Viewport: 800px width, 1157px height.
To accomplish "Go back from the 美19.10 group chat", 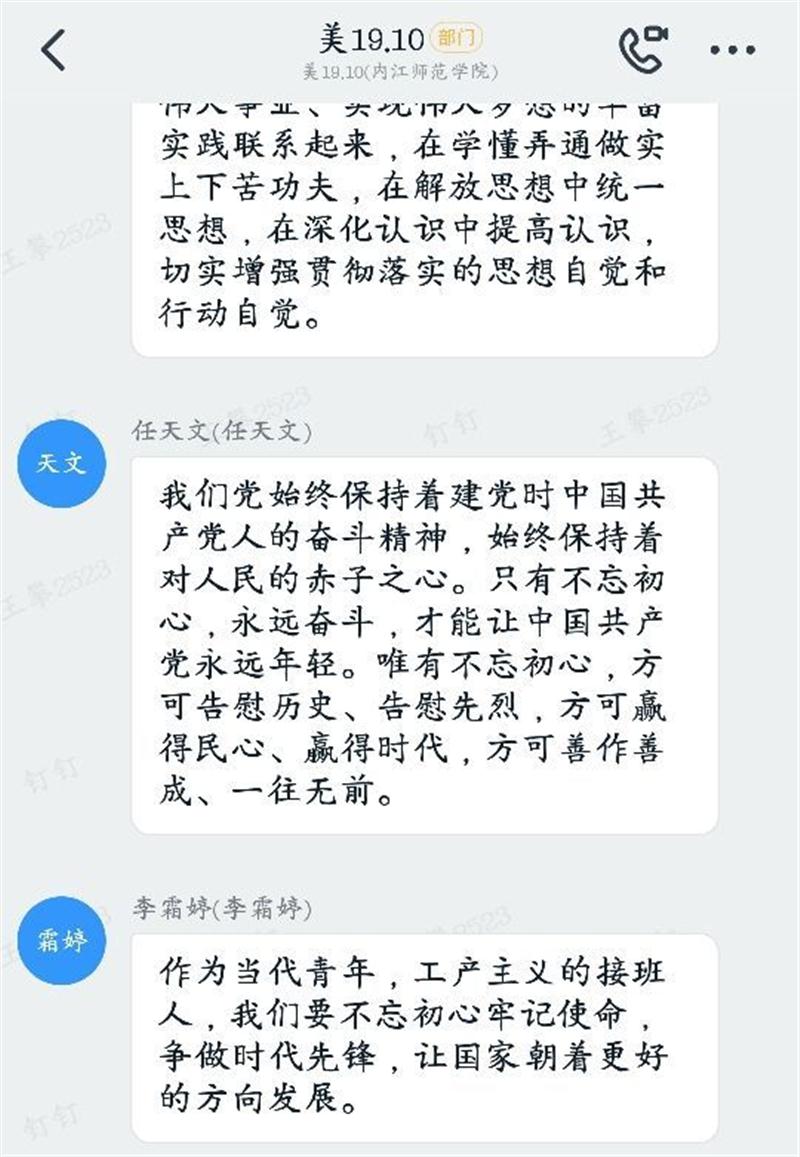I will 54,49.
